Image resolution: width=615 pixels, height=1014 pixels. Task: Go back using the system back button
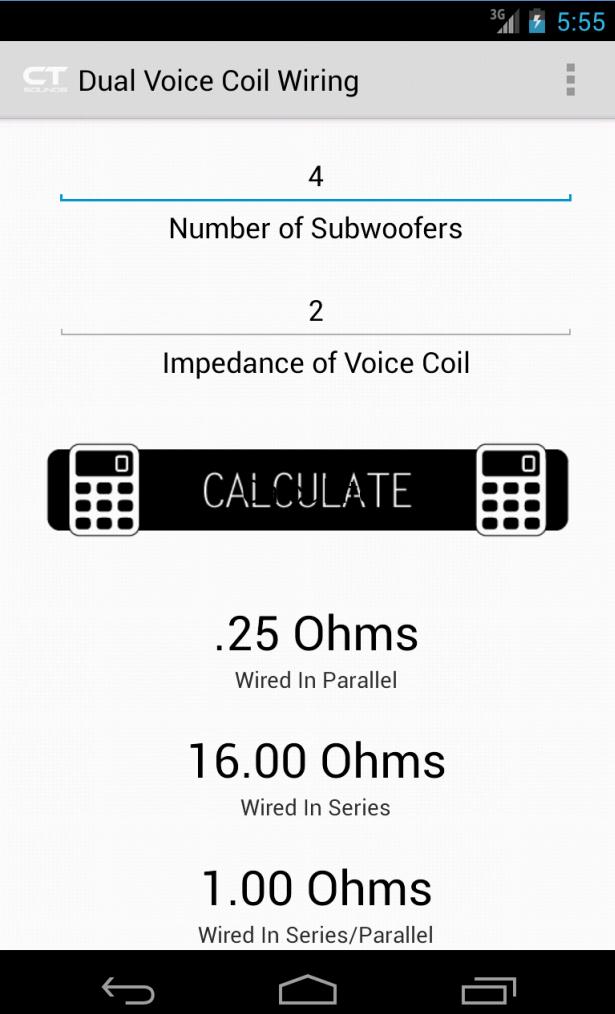tap(128, 990)
